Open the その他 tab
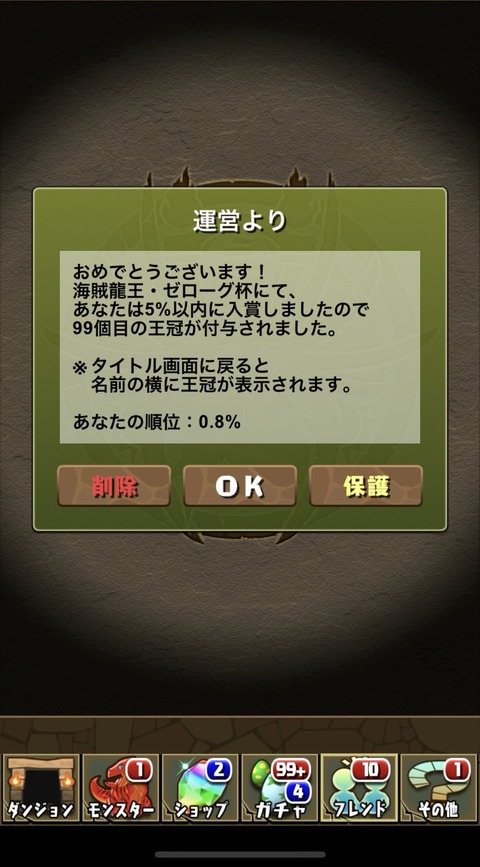480x867 pixels. (439, 787)
